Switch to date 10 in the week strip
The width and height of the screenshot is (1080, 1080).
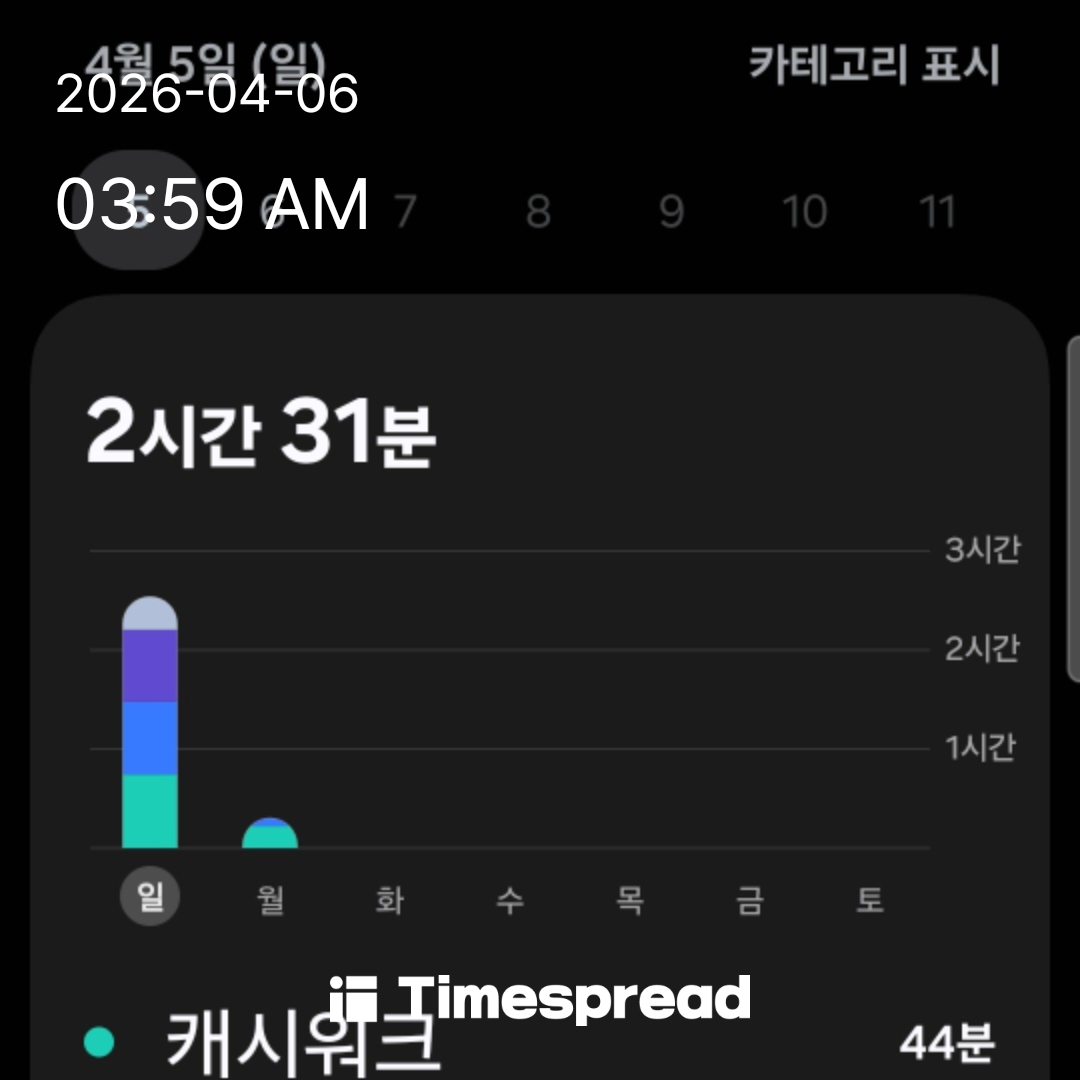[x=804, y=212]
